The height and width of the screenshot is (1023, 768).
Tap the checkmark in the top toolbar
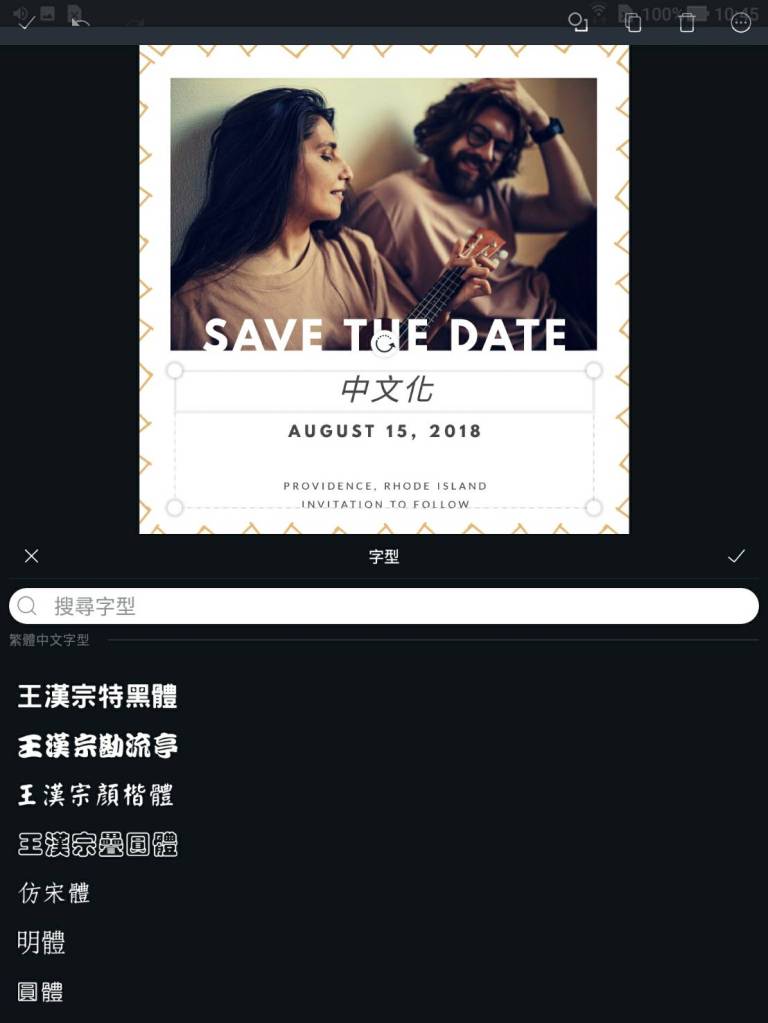coord(27,23)
